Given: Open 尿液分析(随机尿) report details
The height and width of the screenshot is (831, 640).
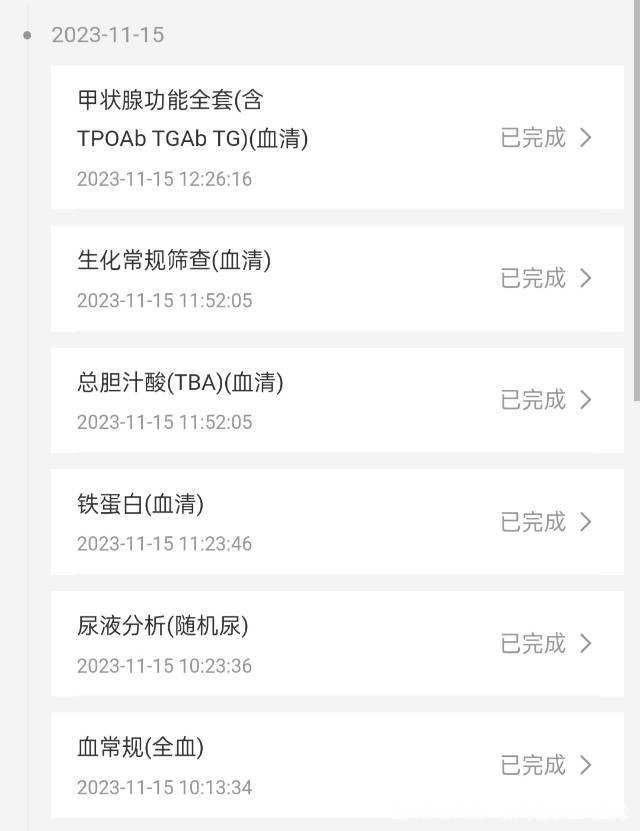Looking at the screenshot, I should (336, 644).
